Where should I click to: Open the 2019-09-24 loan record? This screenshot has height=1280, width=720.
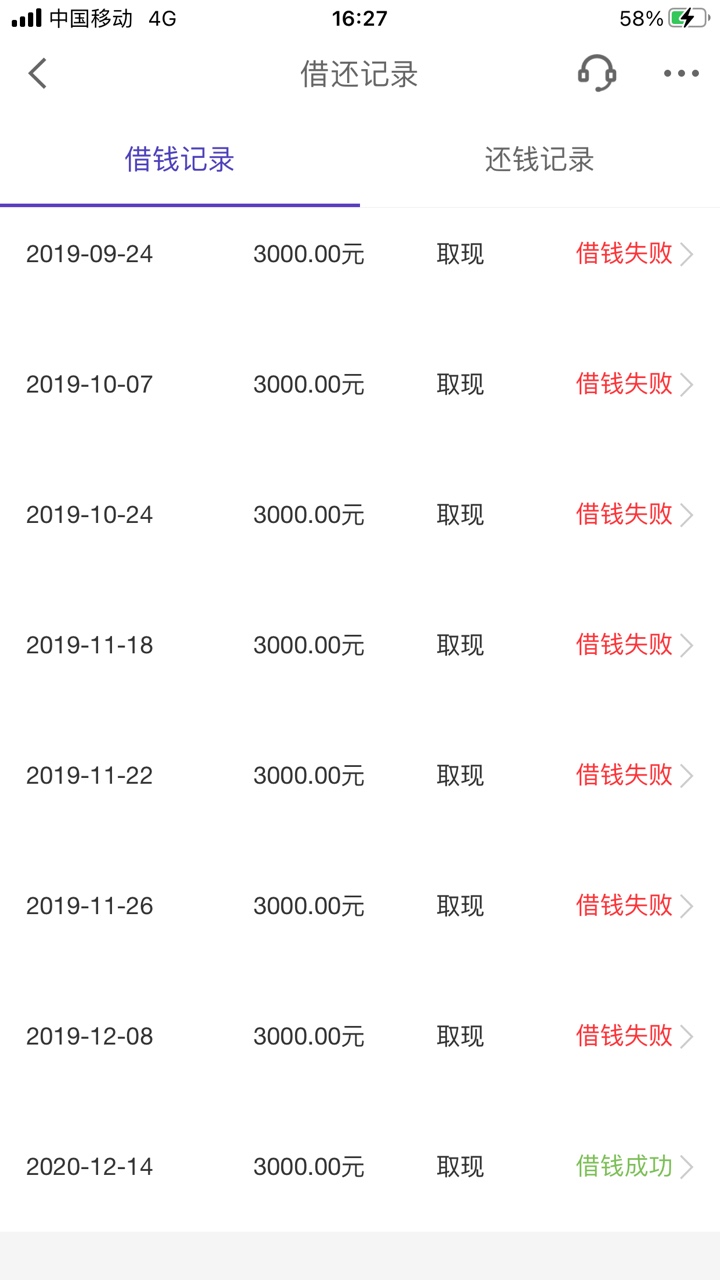360,254
